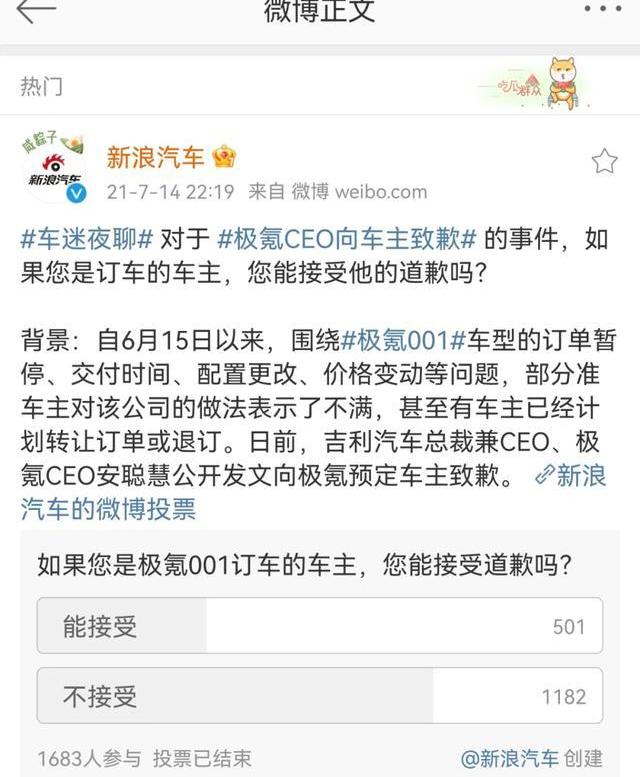Screen dimensions: 640x777
Task: Open the 新浪汽车的微博投票 link
Action: coord(108,509)
